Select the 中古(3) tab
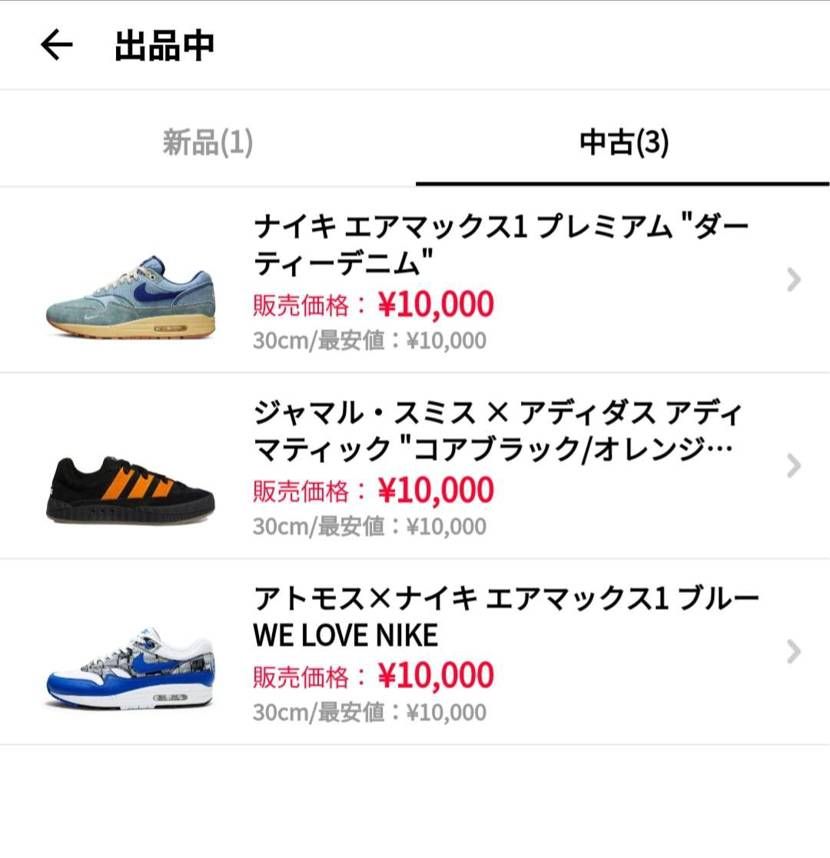830x858 pixels. (622, 141)
